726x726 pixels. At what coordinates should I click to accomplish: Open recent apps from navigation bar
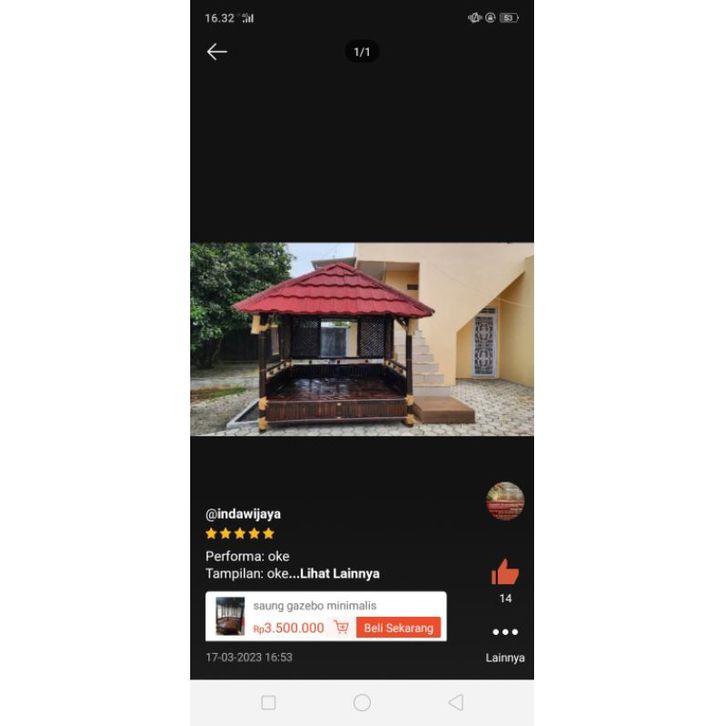click(x=268, y=703)
